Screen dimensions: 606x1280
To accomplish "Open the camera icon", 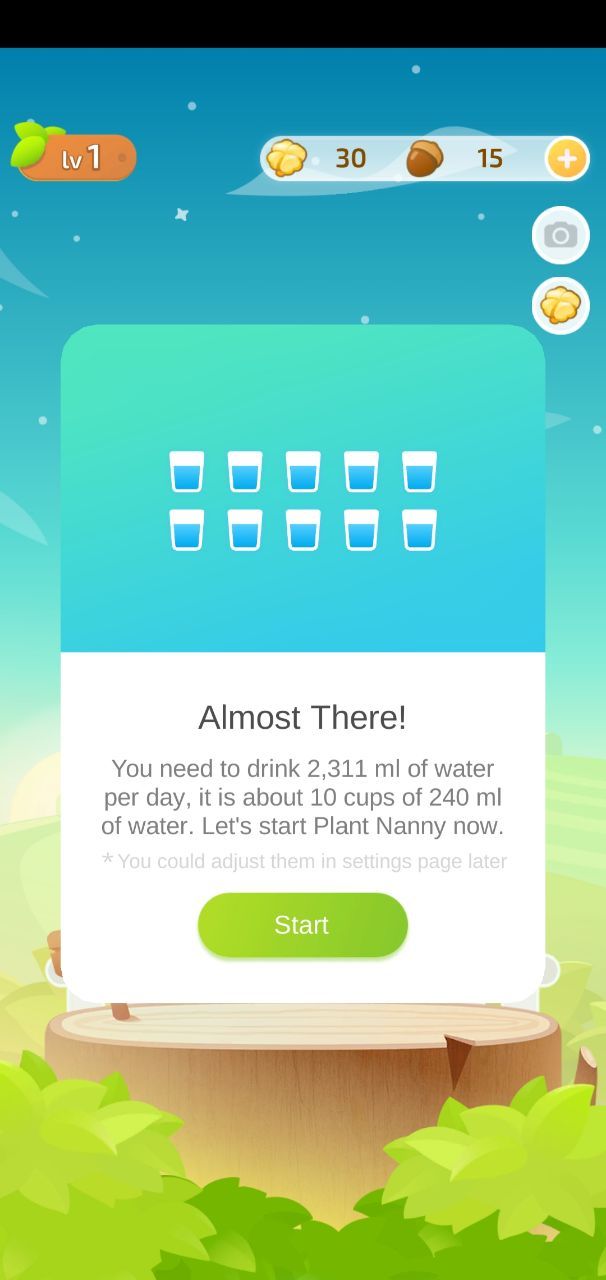I will click(x=560, y=236).
